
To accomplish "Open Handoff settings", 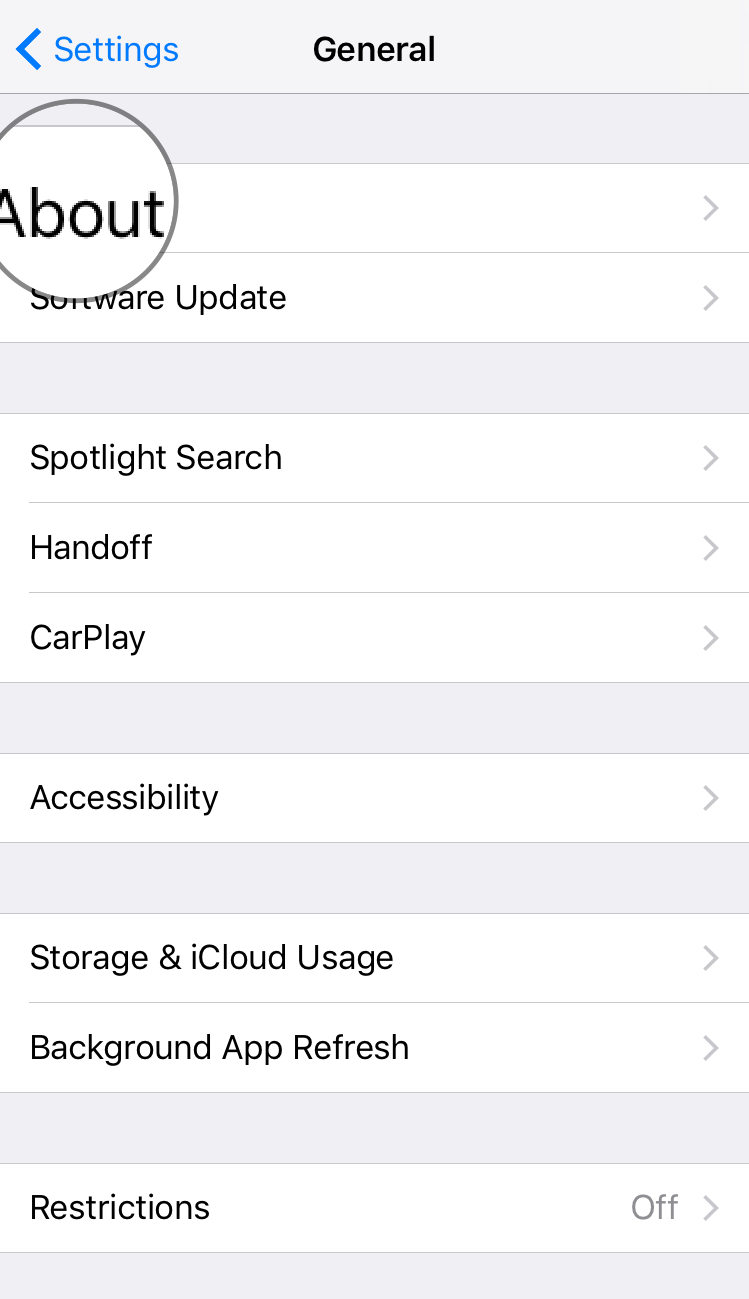I will (x=374, y=548).
